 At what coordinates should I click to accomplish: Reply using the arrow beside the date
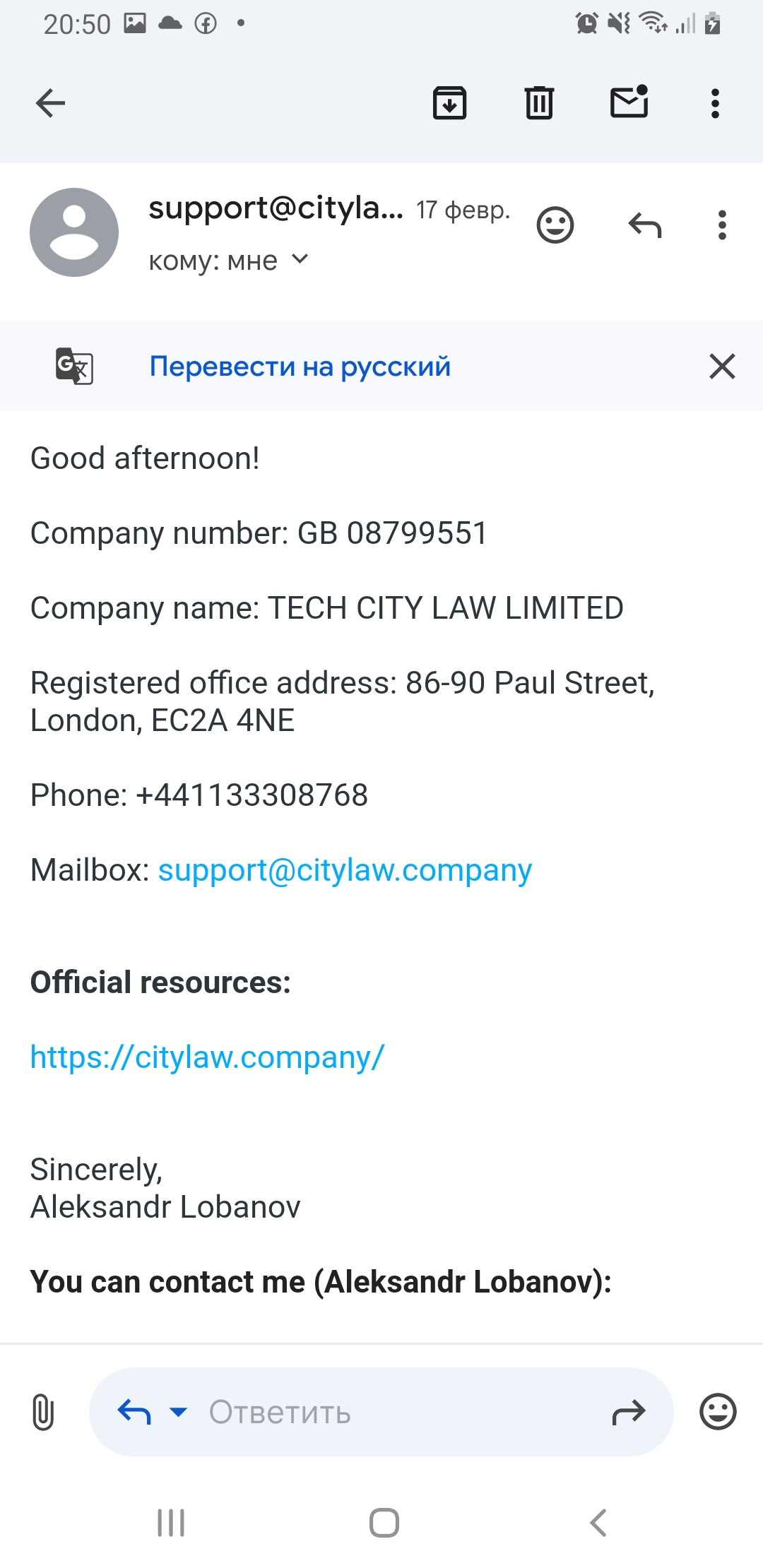[644, 225]
